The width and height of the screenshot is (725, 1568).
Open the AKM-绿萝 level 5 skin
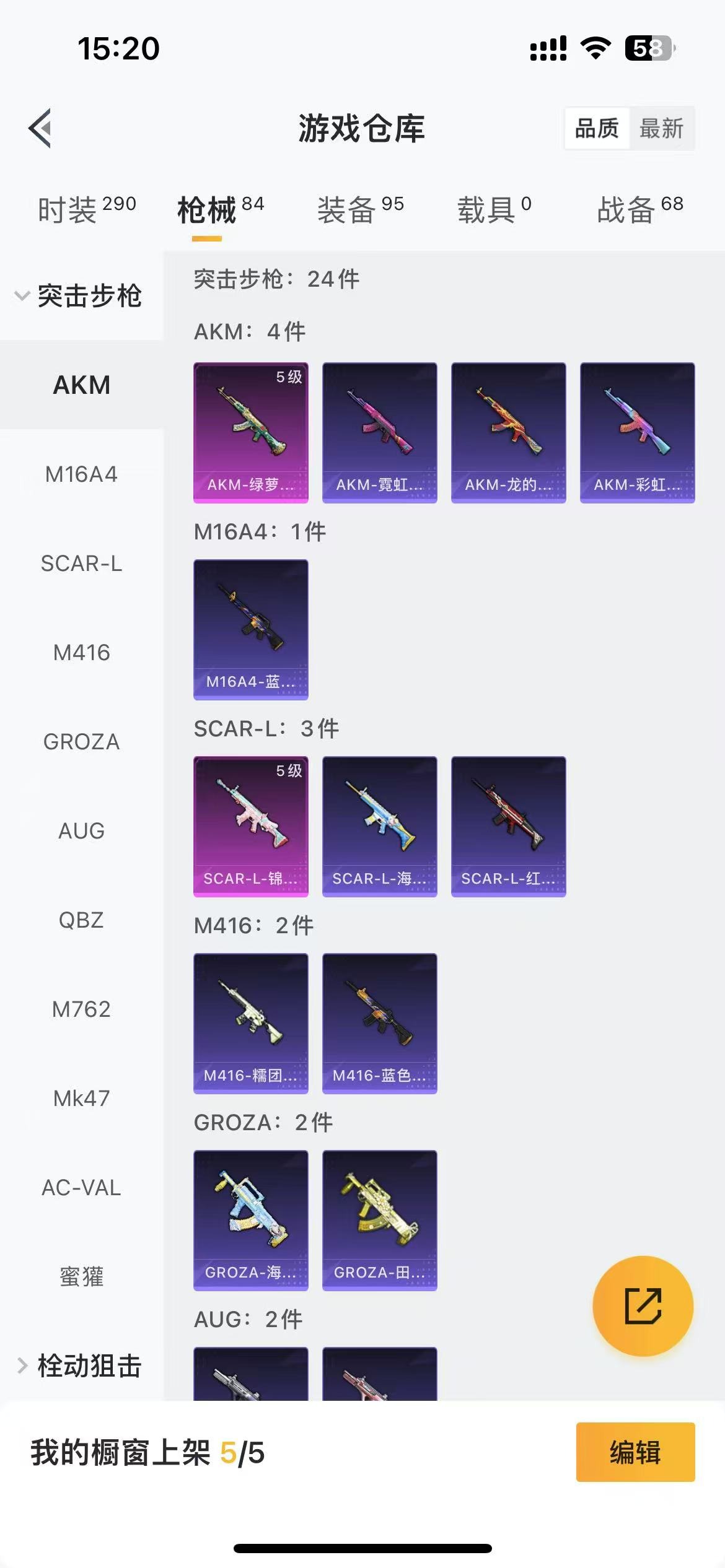pos(251,432)
